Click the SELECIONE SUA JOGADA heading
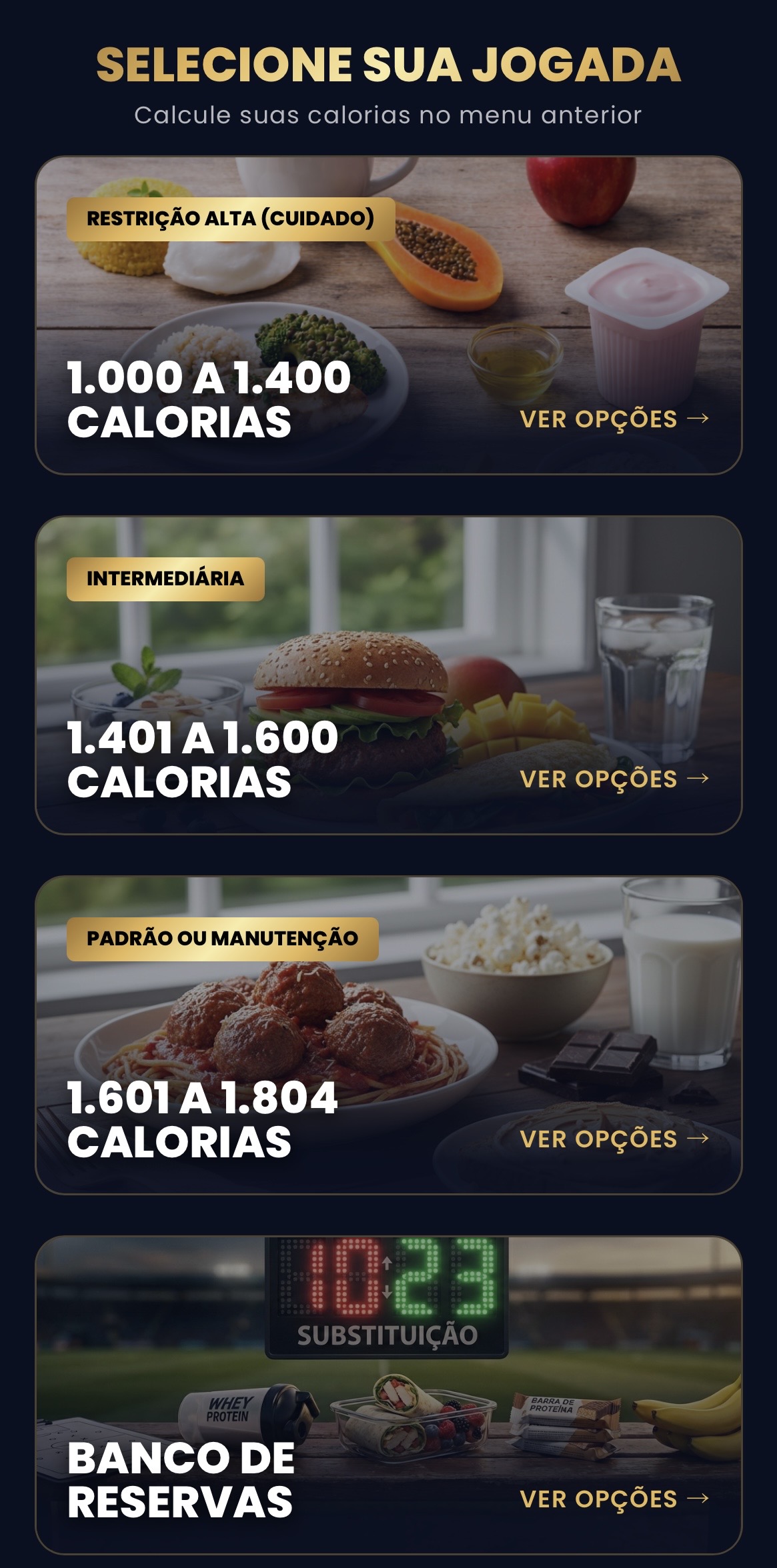777x1568 pixels. [388, 65]
